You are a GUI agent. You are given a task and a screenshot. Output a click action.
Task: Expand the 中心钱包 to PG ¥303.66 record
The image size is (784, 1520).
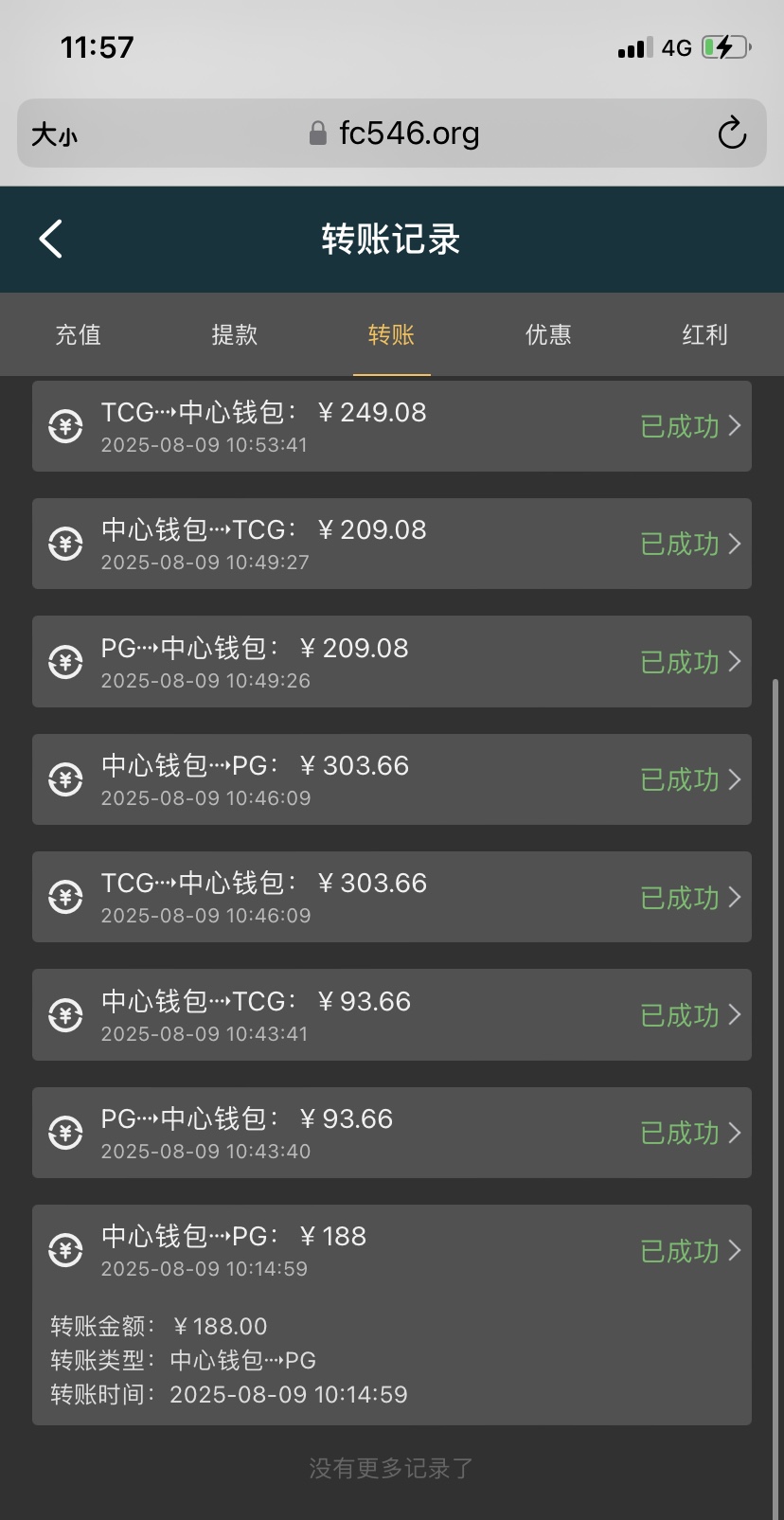coord(392,779)
